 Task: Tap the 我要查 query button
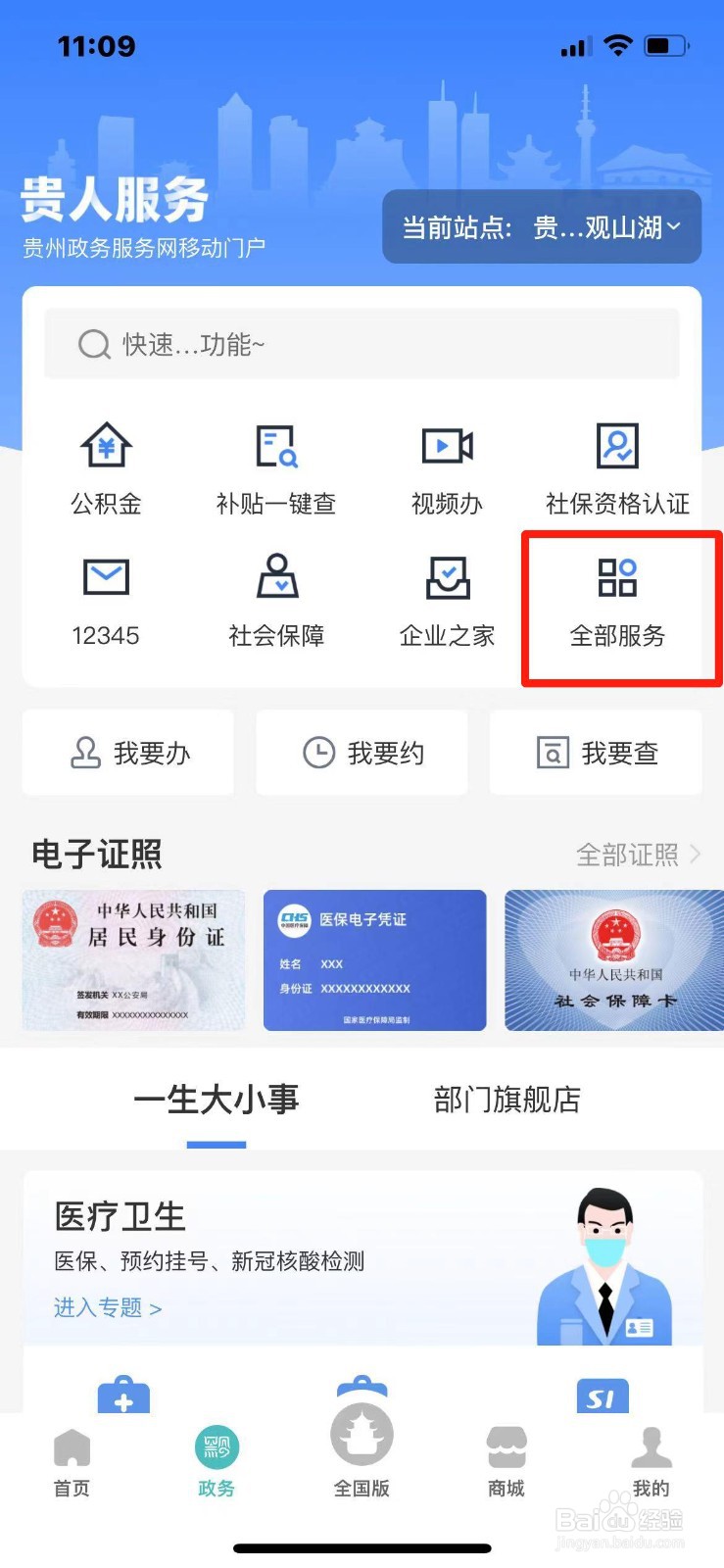tap(597, 753)
